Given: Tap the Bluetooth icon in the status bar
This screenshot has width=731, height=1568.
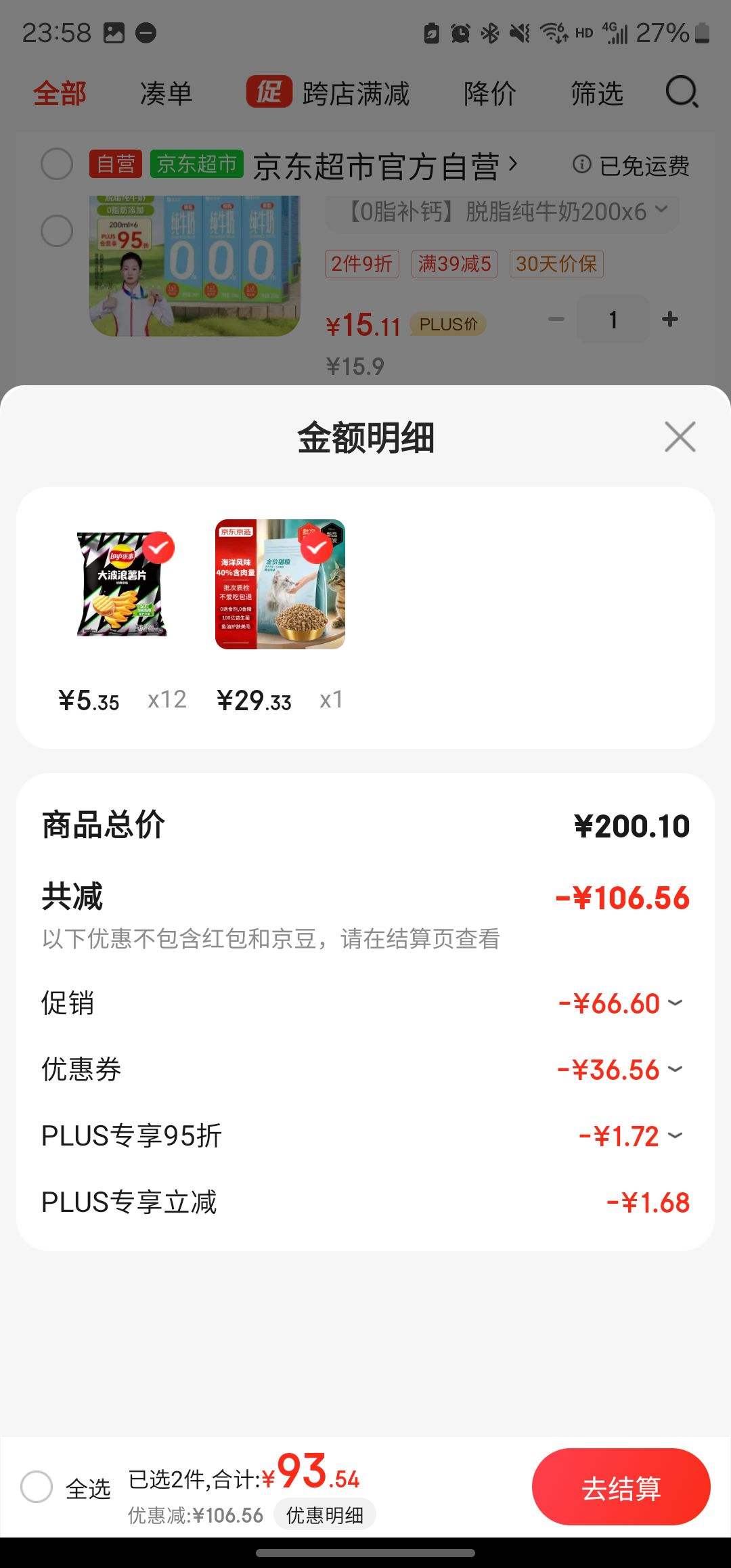Looking at the screenshot, I should click(489, 32).
